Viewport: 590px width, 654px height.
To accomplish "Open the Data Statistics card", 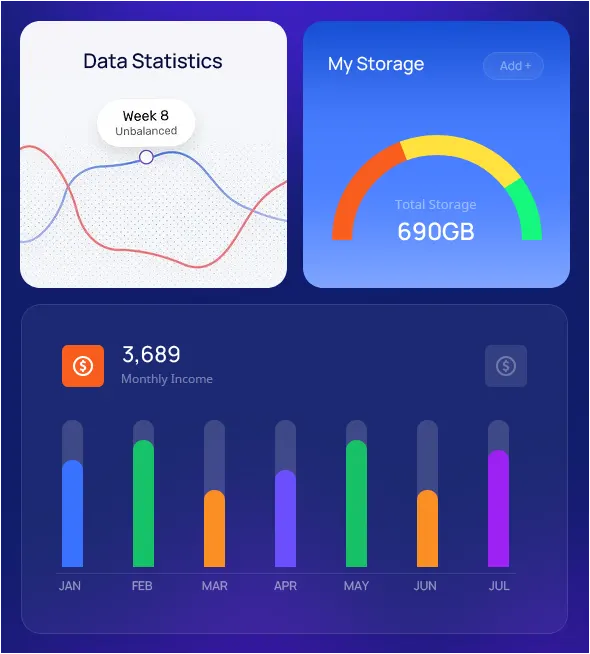I will [x=153, y=154].
